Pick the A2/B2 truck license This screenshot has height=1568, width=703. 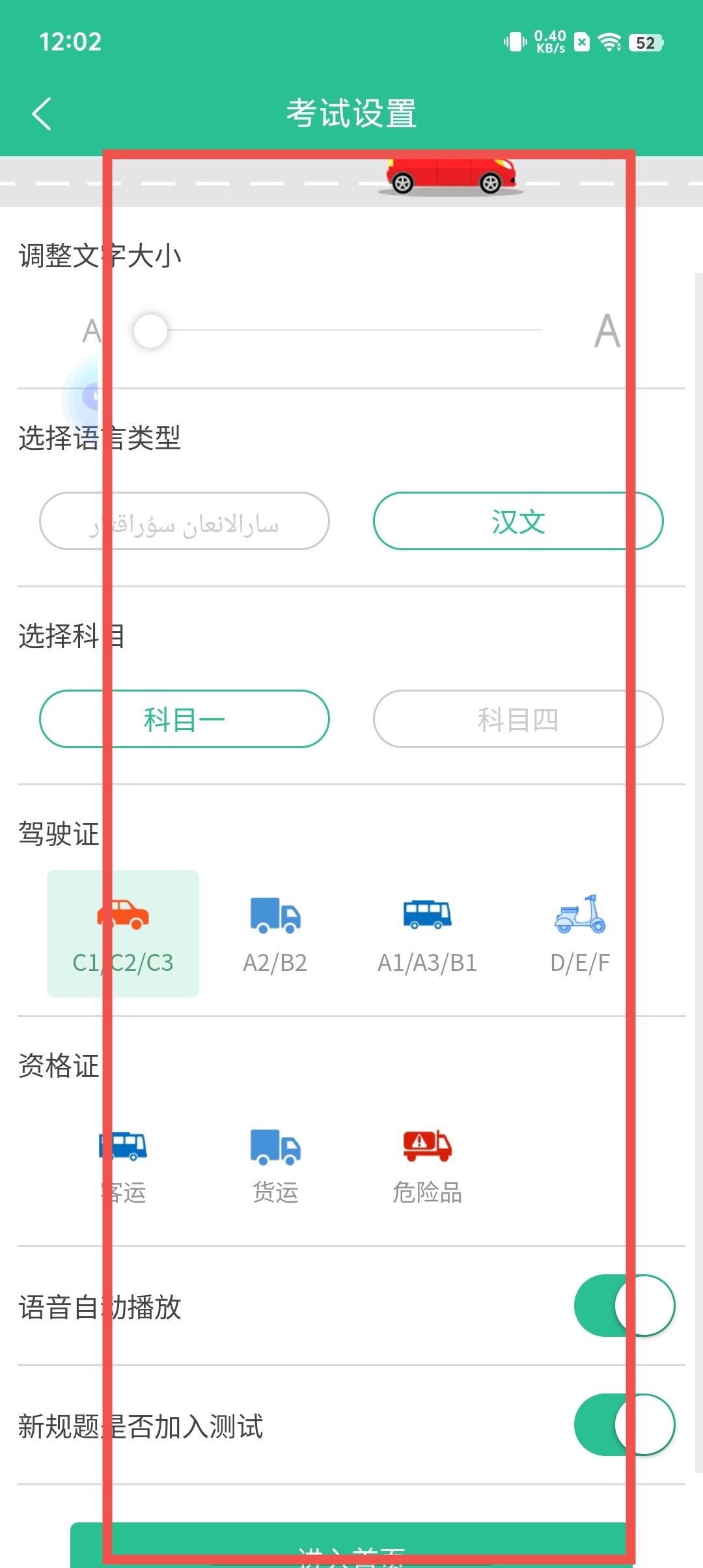[275, 933]
